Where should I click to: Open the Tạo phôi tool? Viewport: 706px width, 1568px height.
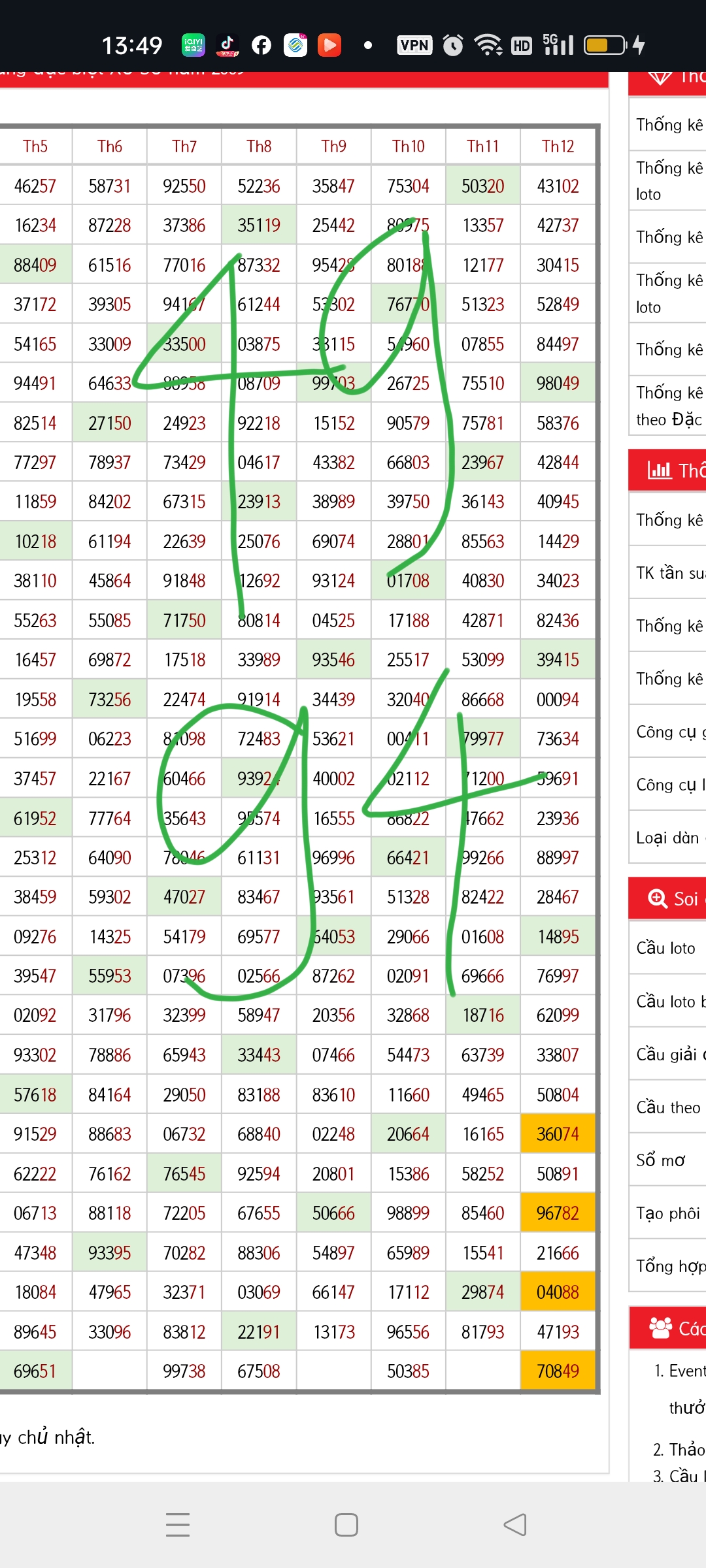[x=668, y=1213]
